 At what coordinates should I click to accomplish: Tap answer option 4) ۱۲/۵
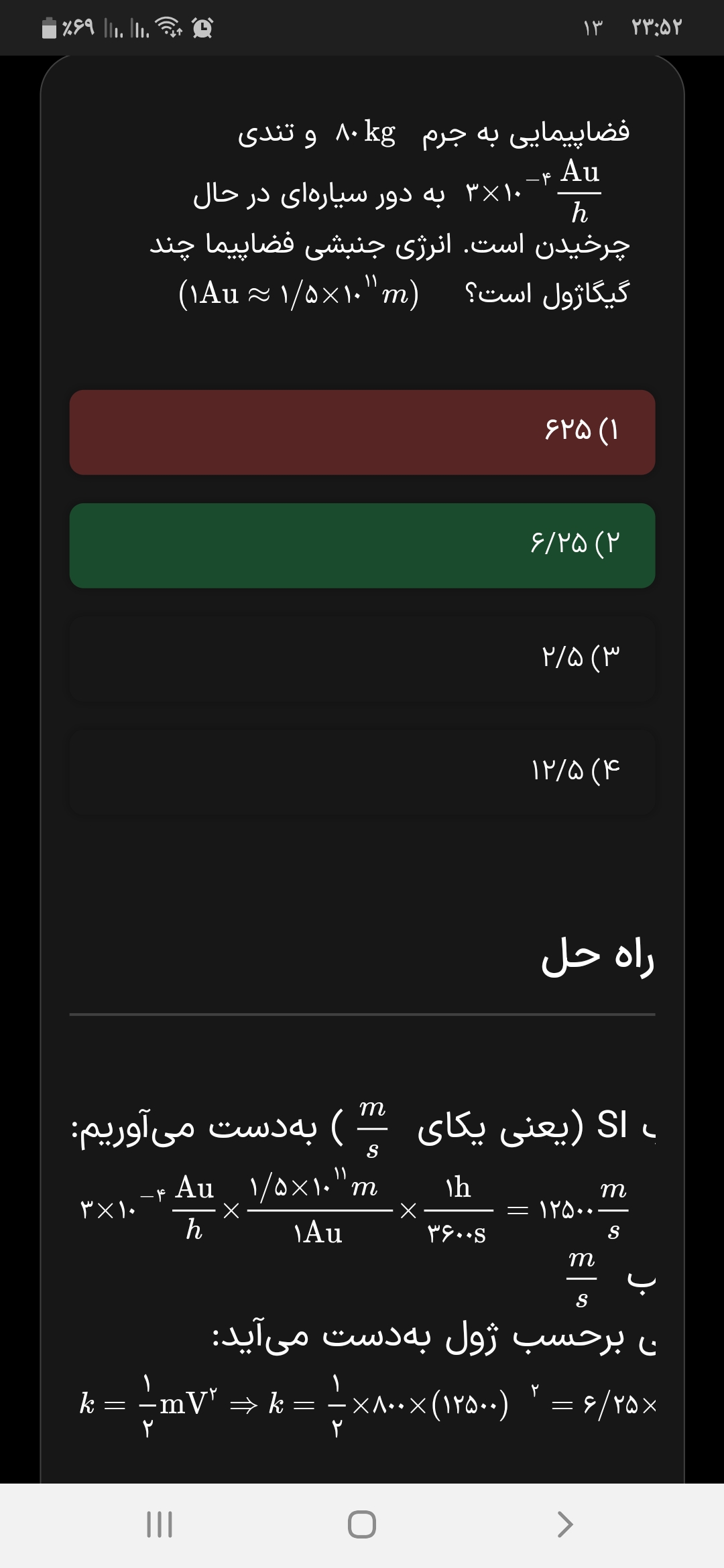362,772
